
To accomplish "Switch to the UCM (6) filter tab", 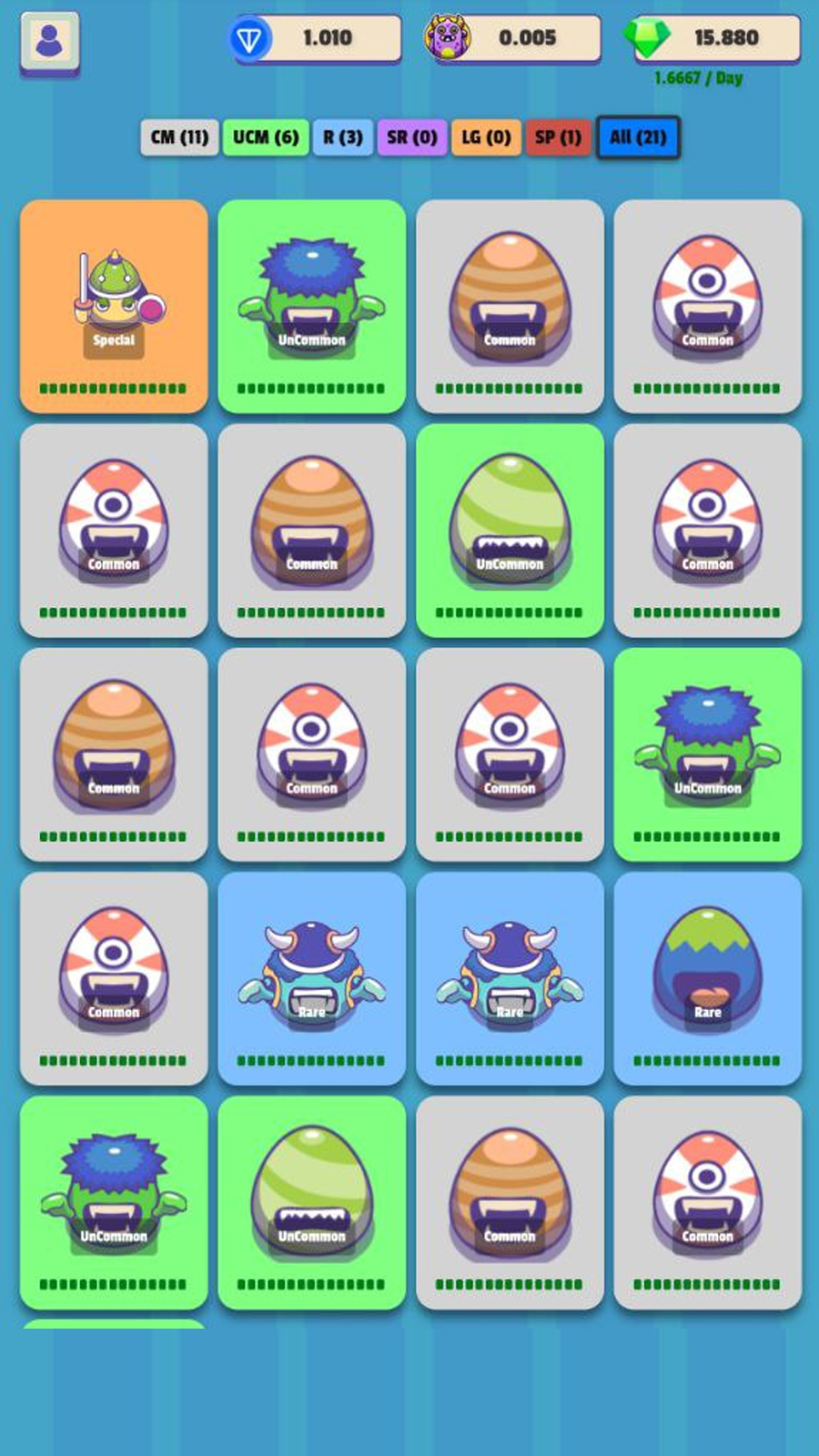I will 265,137.
